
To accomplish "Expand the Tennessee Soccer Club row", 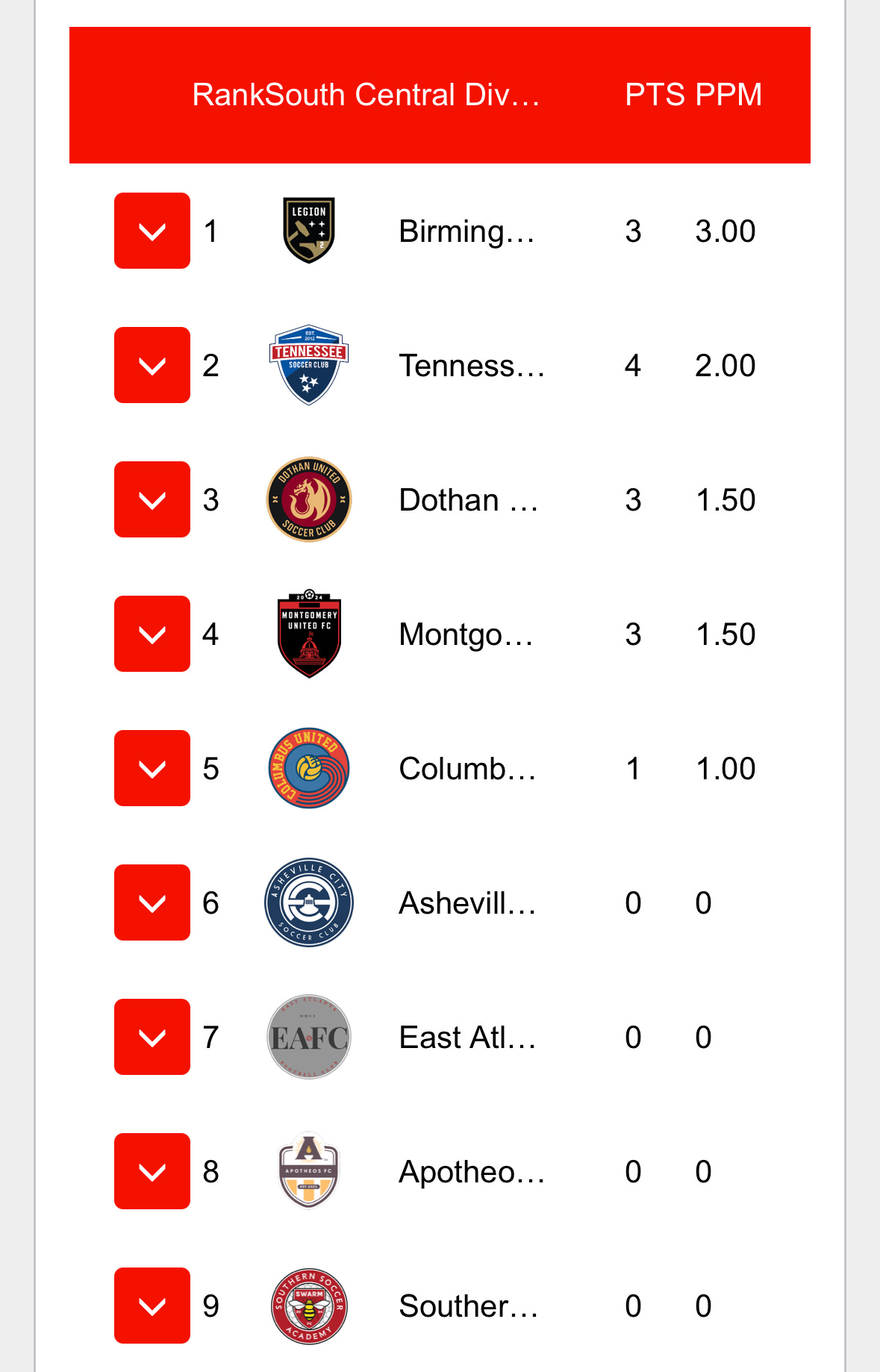I will pyautogui.click(x=152, y=365).
